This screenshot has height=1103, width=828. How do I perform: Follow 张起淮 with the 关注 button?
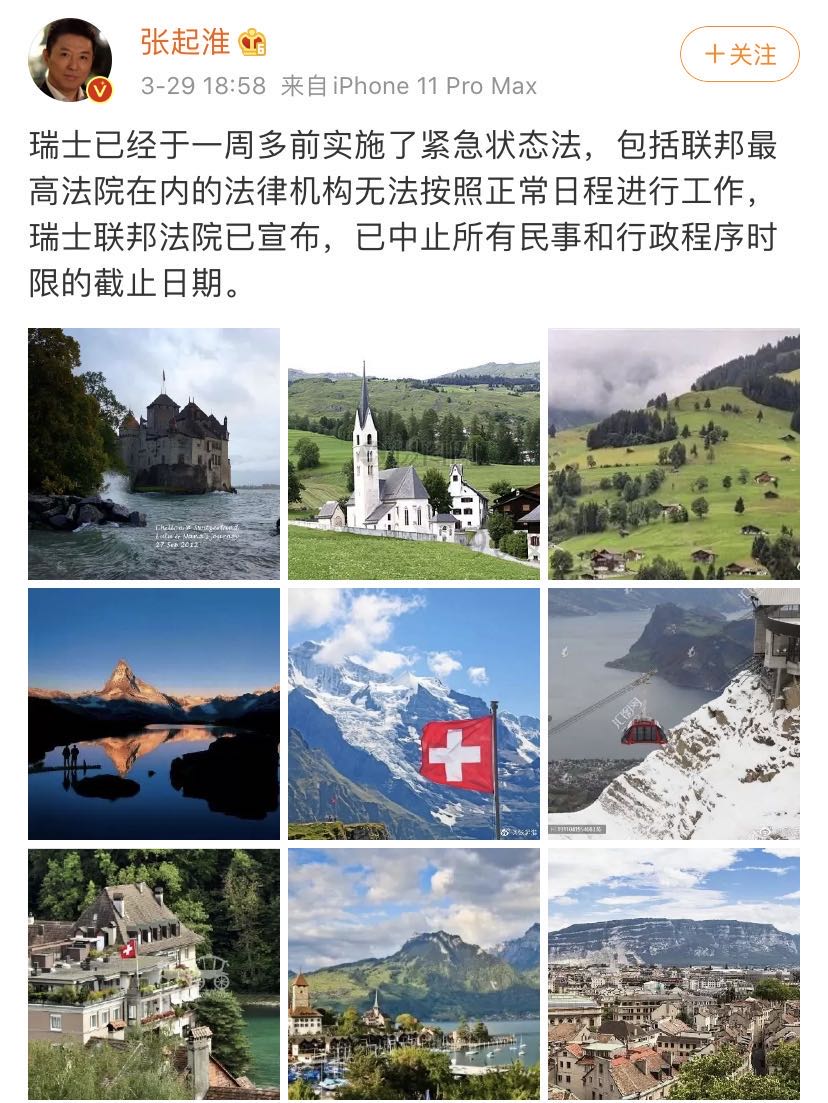[739, 54]
